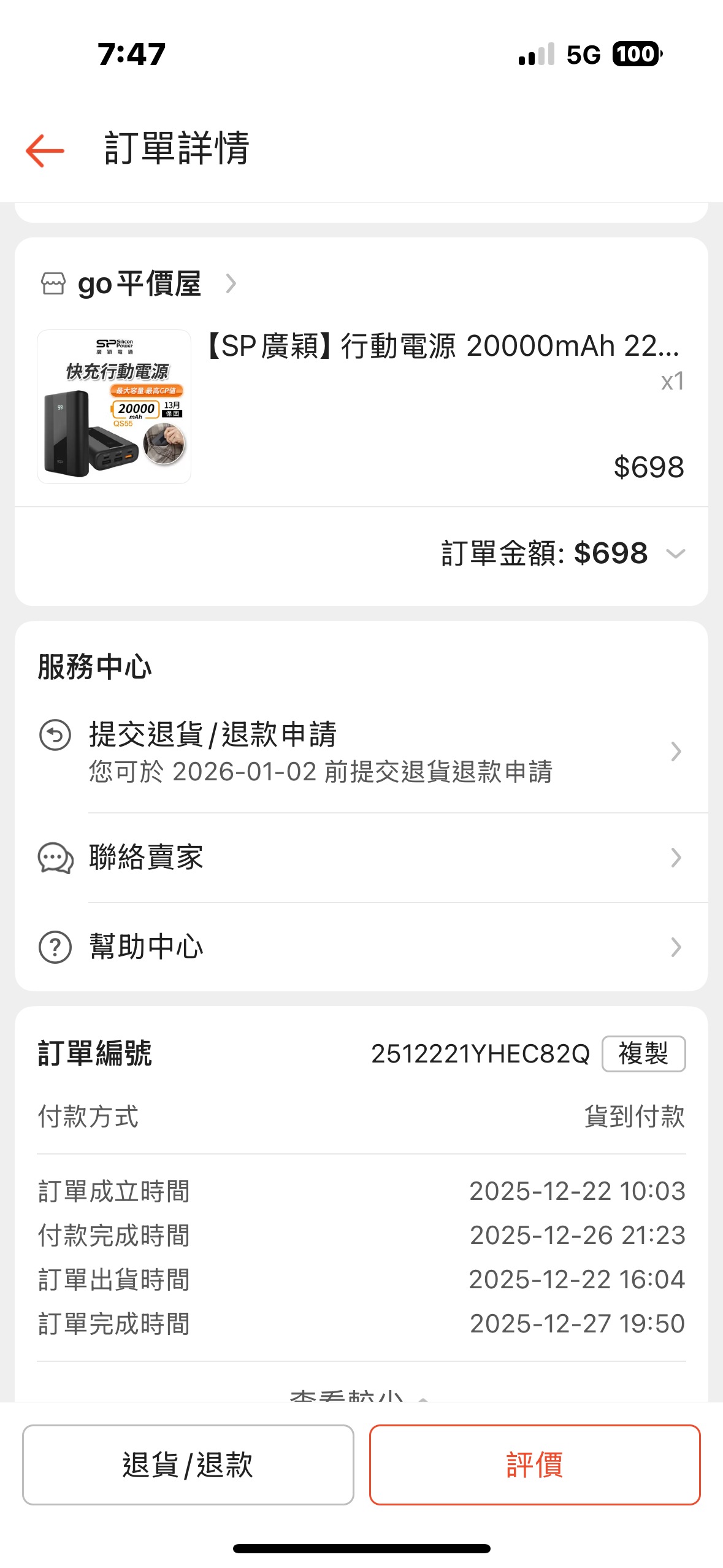Open the go平價屋 shop page
Screen dimensions: 723x1568
coord(140,284)
